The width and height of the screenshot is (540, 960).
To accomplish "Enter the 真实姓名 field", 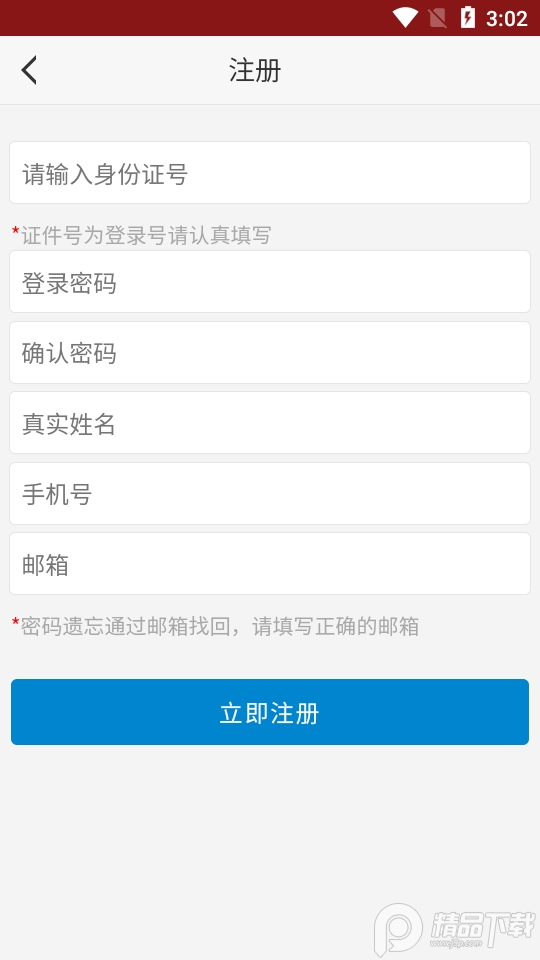I will pyautogui.click(x=269, y=423).
